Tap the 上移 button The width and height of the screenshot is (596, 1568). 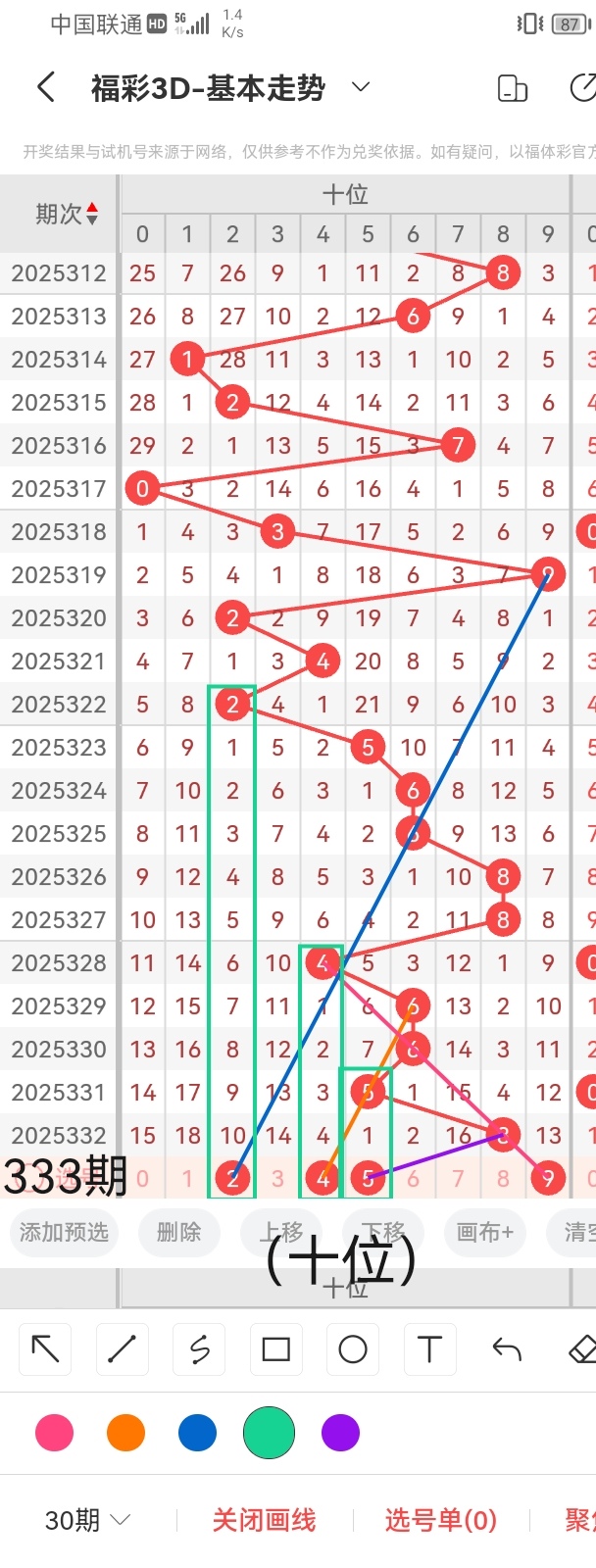[280, 1232]
